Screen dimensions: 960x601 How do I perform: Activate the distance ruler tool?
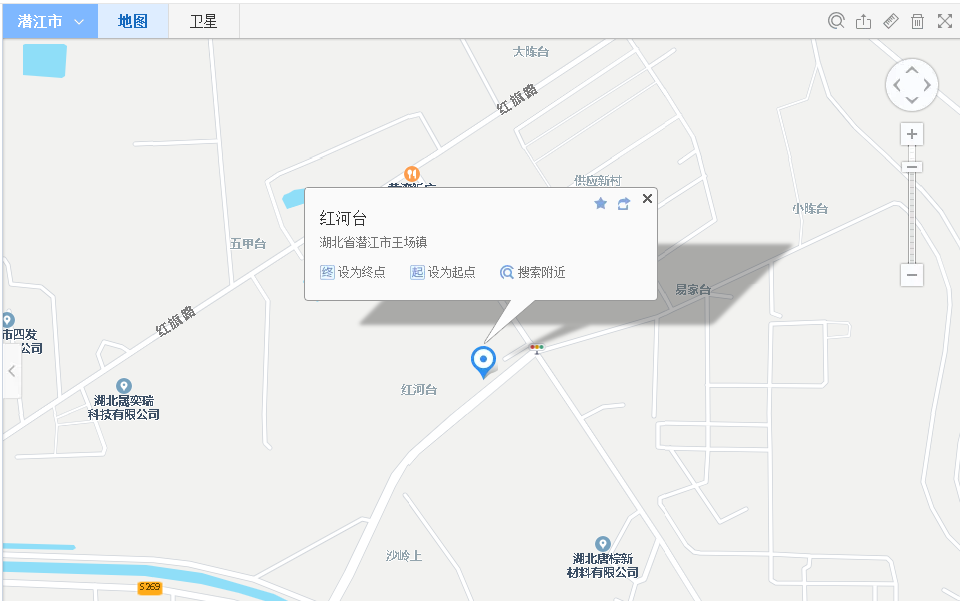point(891,21)
